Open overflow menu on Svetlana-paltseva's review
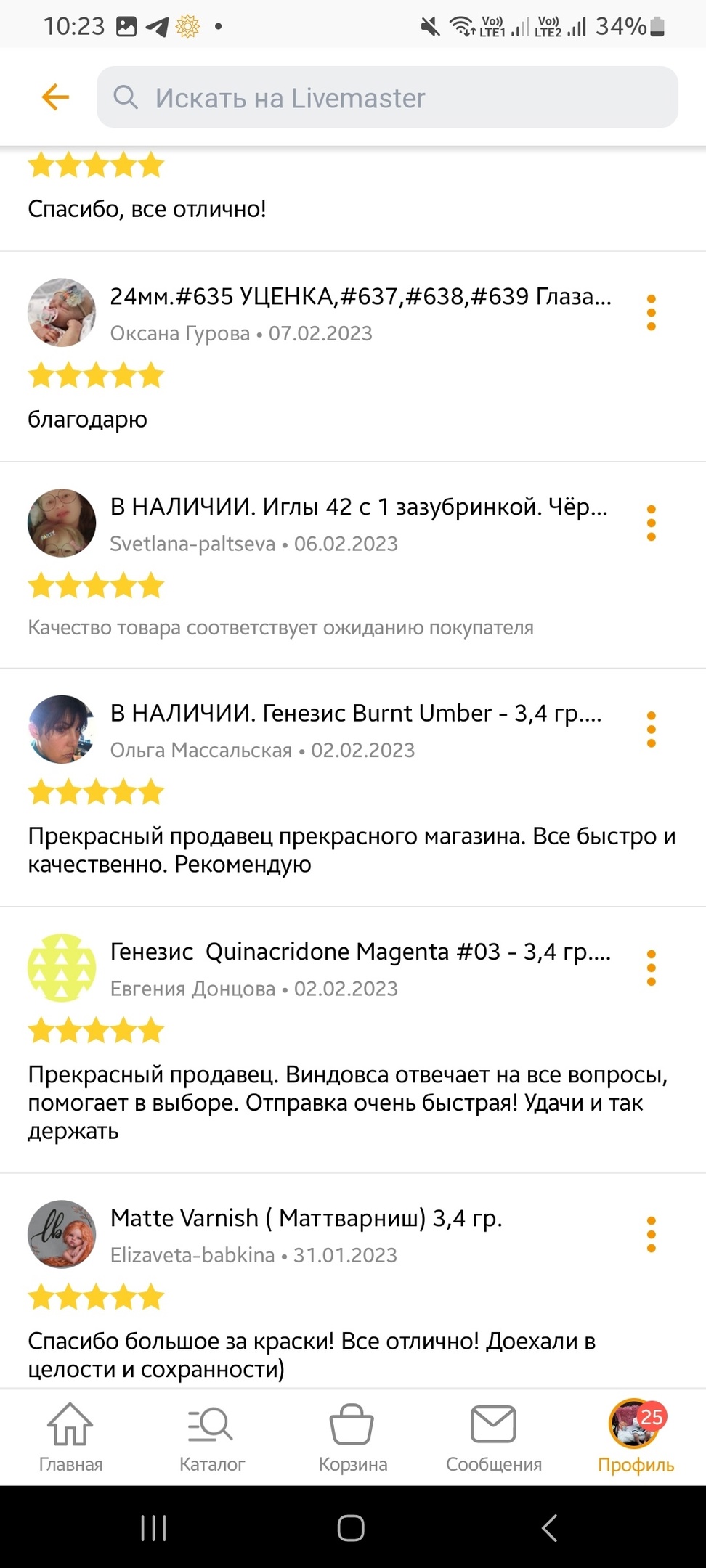Viewport: 706px width, 1568px height. [651, 523]
